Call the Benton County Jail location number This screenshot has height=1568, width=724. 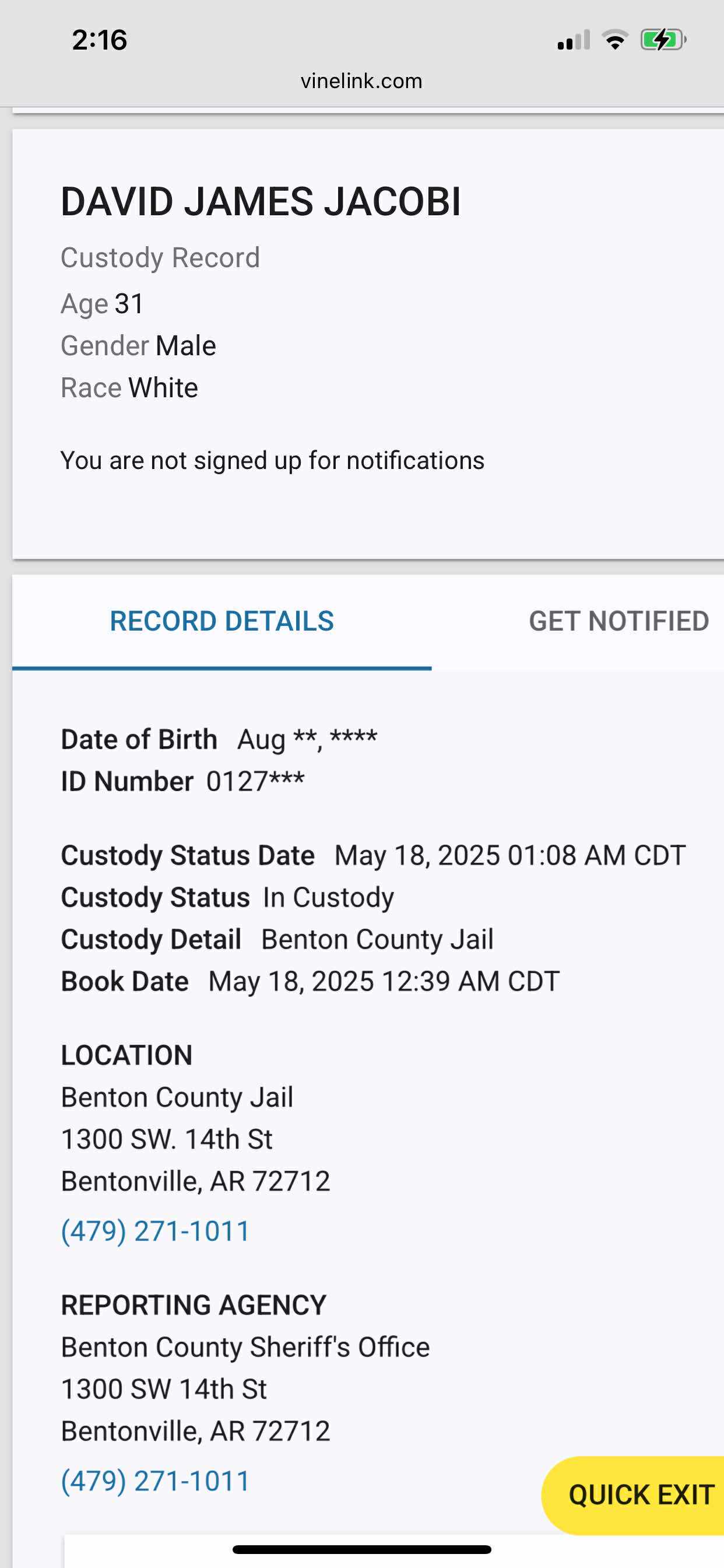(155, 1231)
